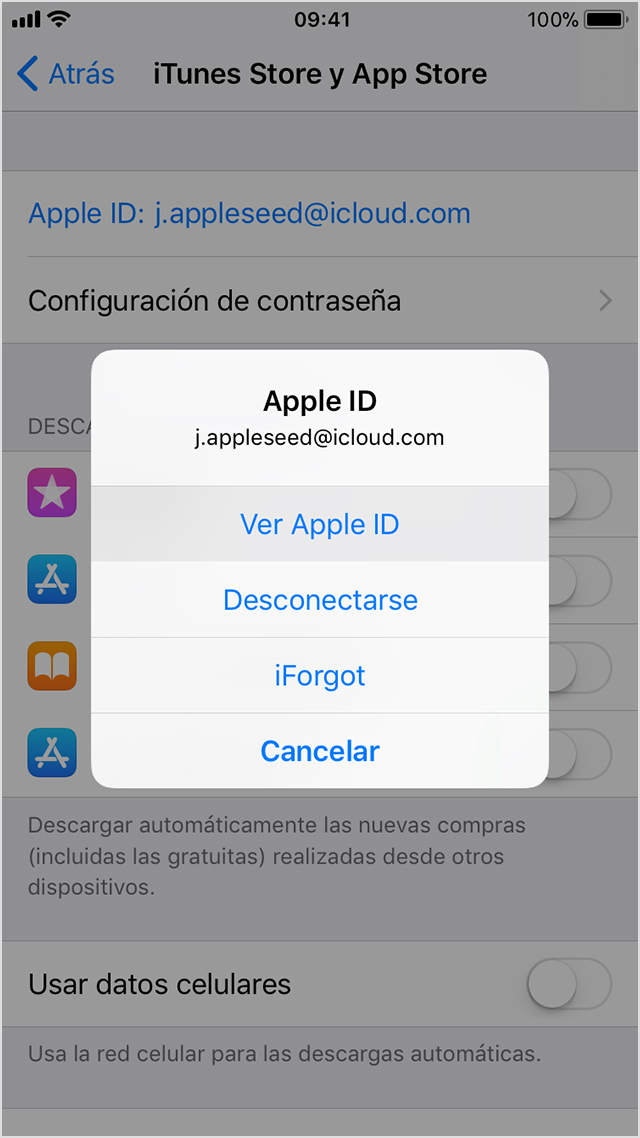The width and height of the screenshot is (640, 1138).
Task: Tap the Apple ID email row
Action: point(250,213)
